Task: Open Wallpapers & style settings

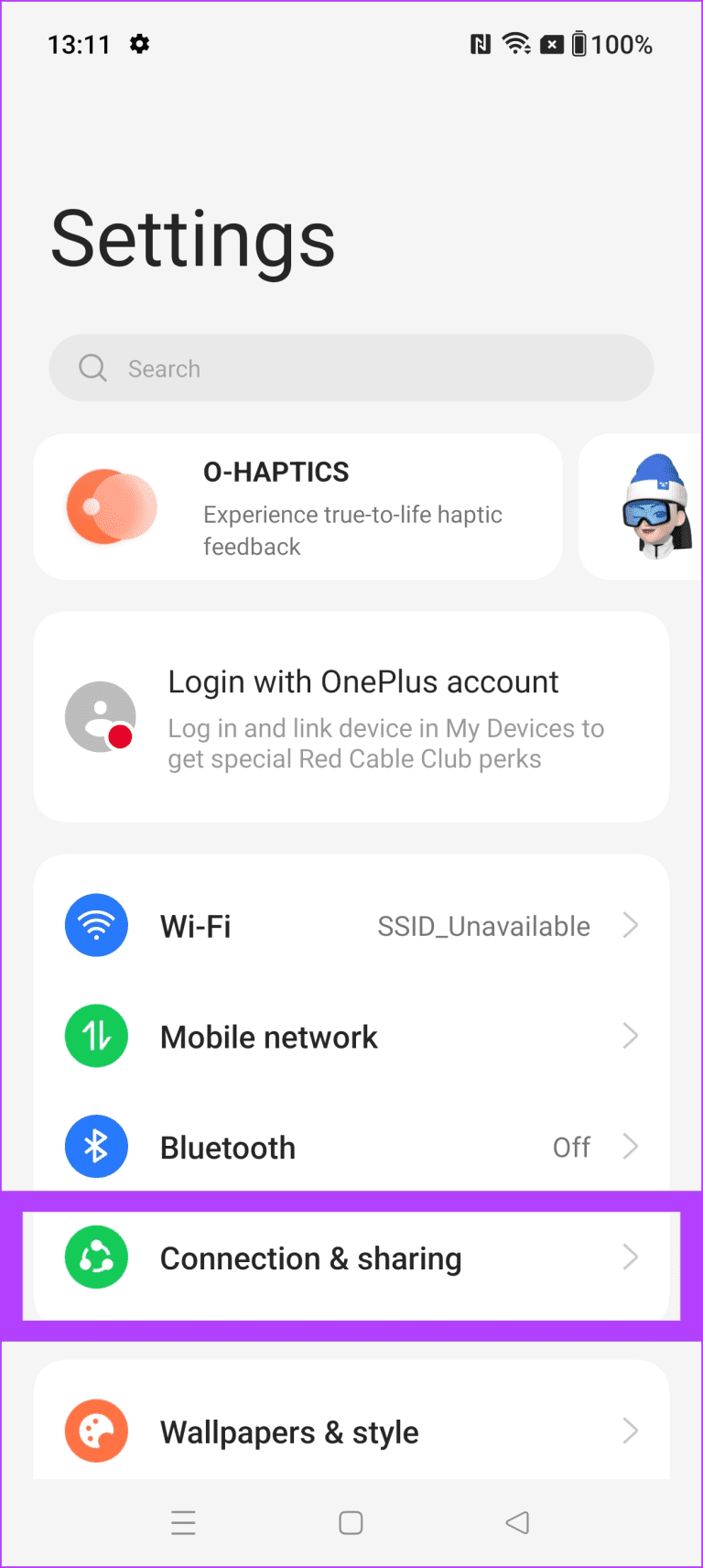Action: (351, 1432)
